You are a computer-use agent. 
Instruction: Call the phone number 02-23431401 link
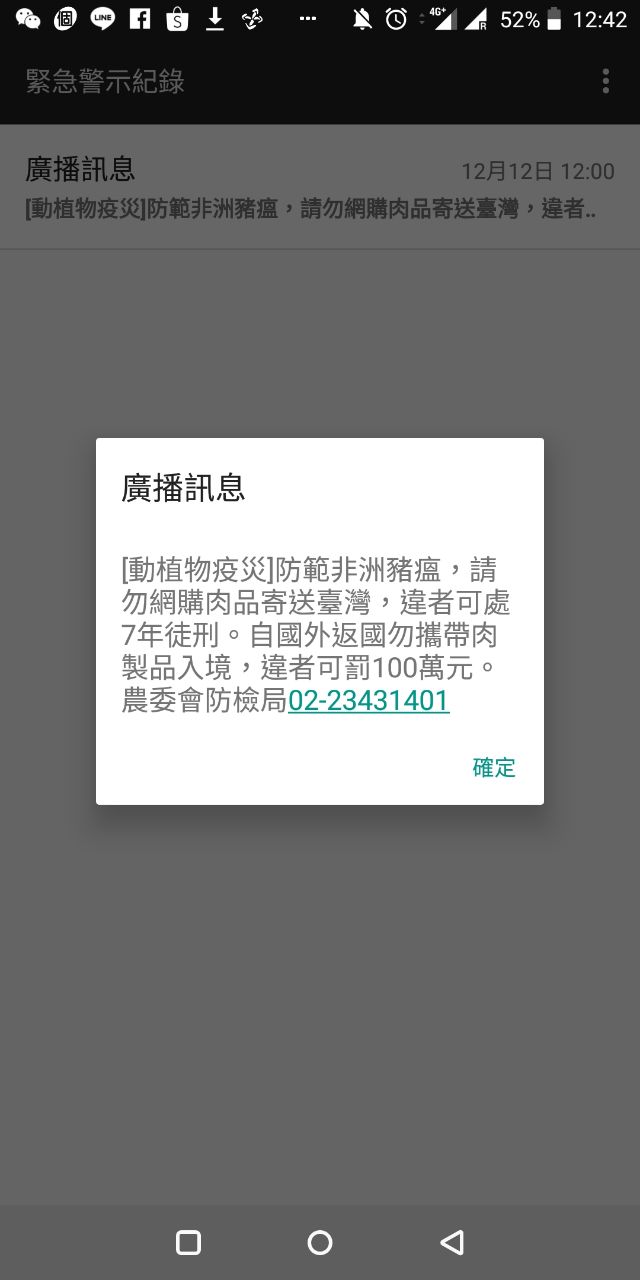369,701
